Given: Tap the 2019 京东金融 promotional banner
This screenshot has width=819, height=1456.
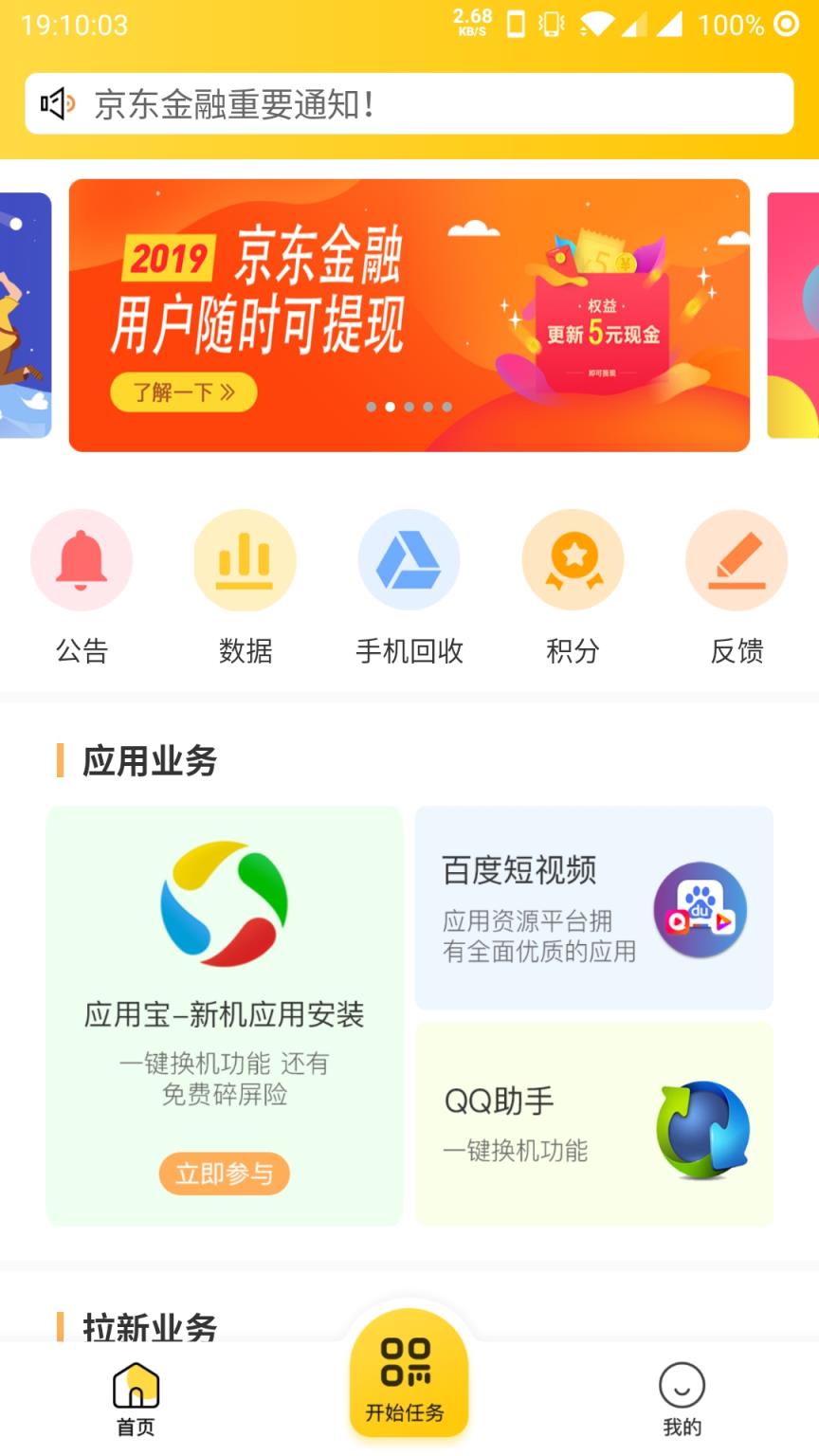Looking at the screenshot, I should click(x=409, y=313).
